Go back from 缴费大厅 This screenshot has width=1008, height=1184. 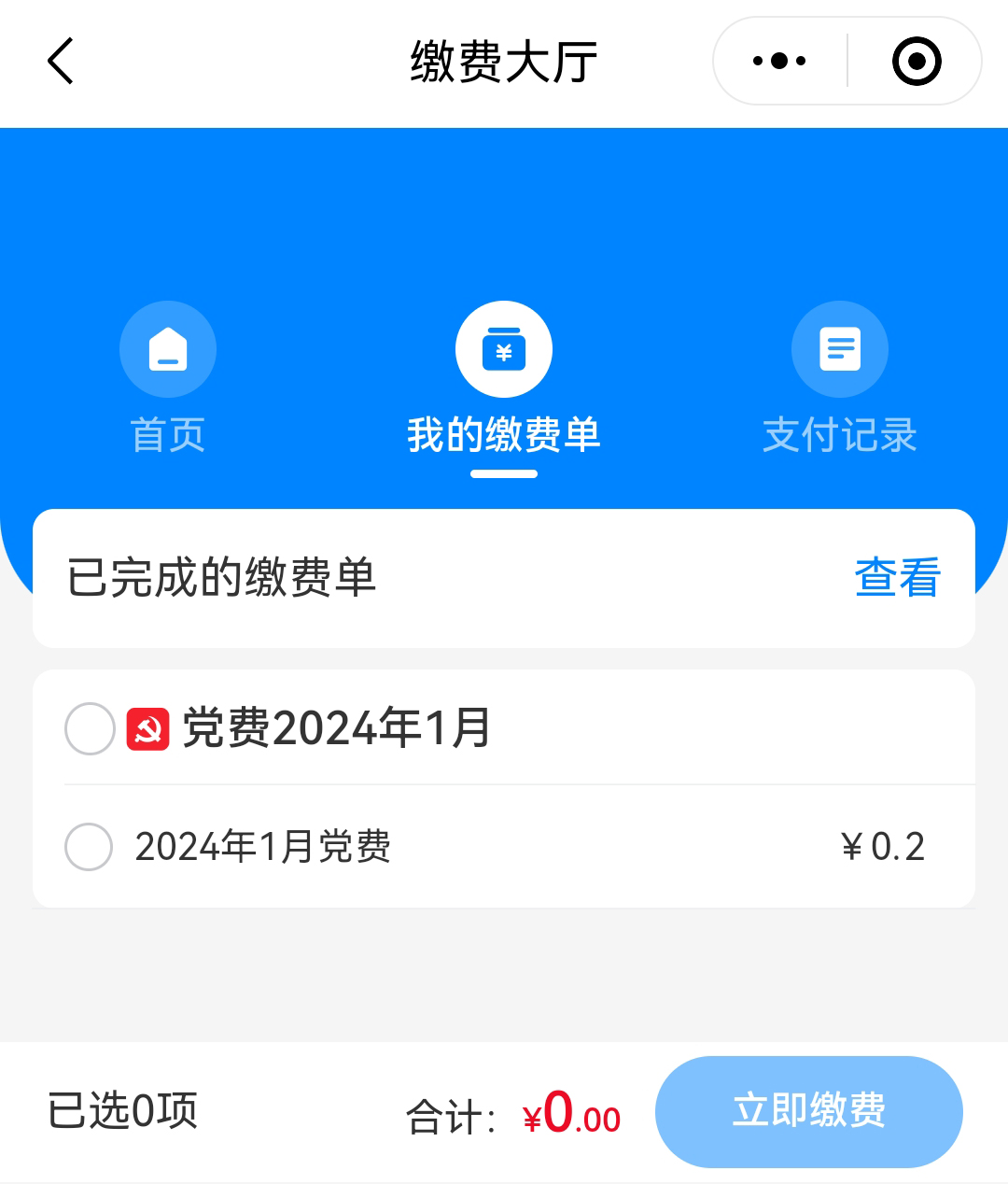[x=62, y=62]
